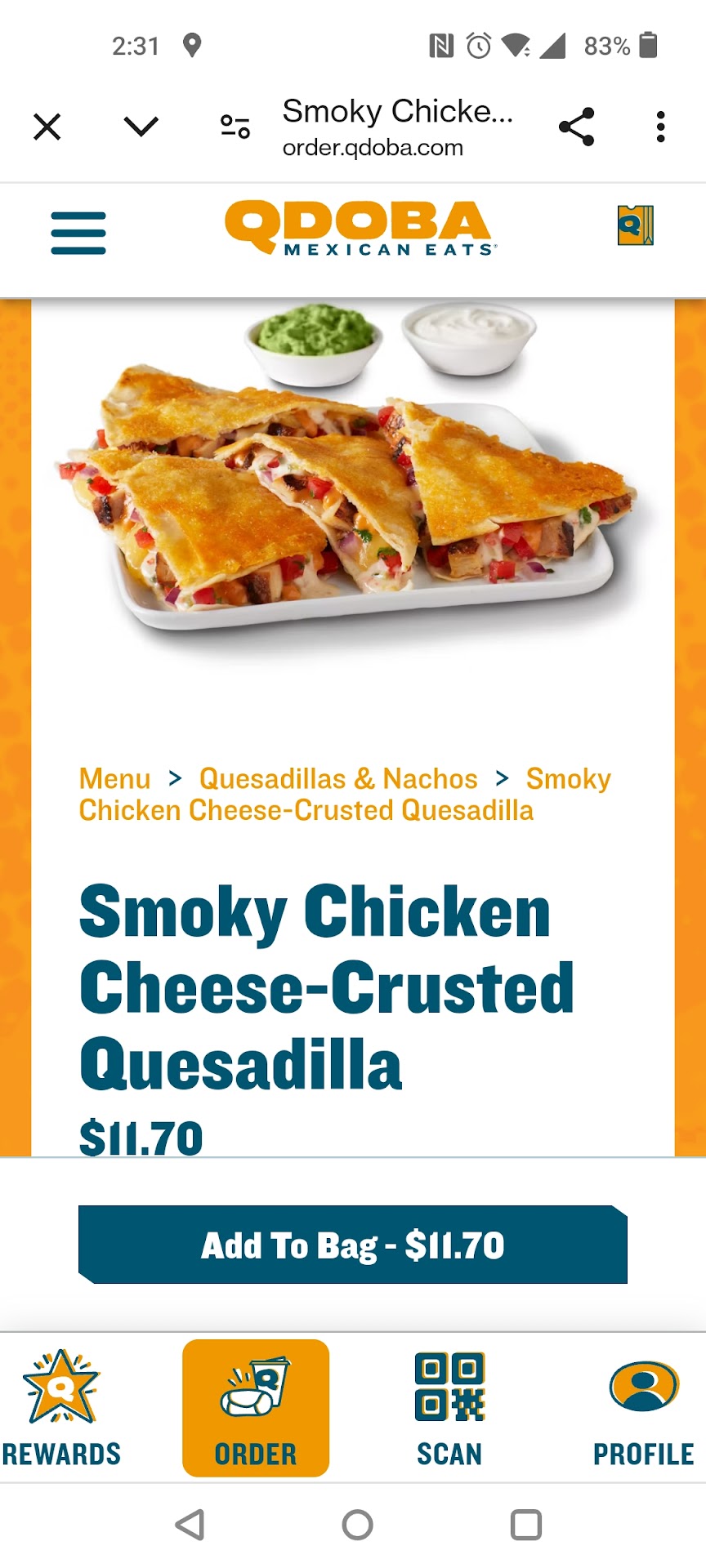Tap the system back button
The width and height of the screenshot is (706, 1568).
coord(190,1524)
